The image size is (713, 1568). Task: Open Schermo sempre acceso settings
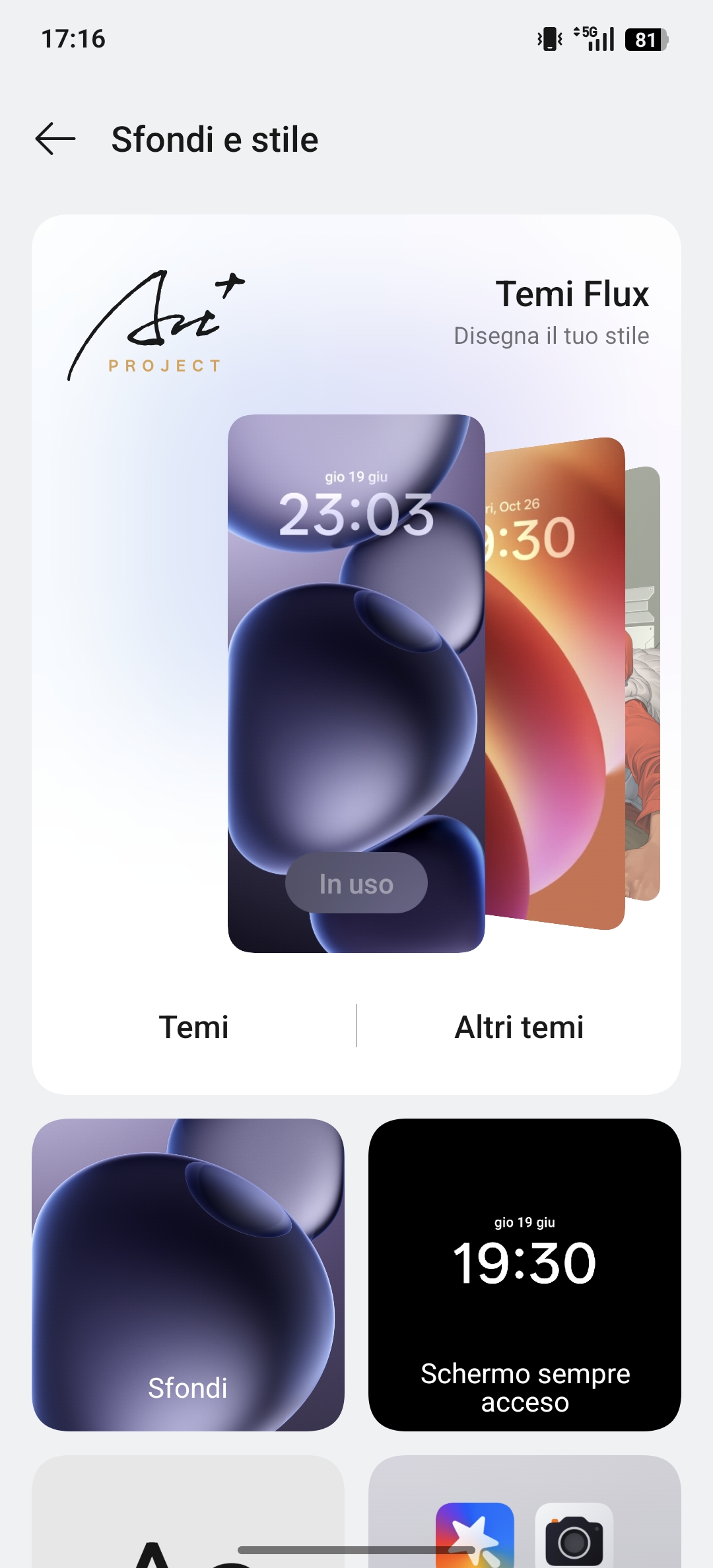click(525, 1274)
